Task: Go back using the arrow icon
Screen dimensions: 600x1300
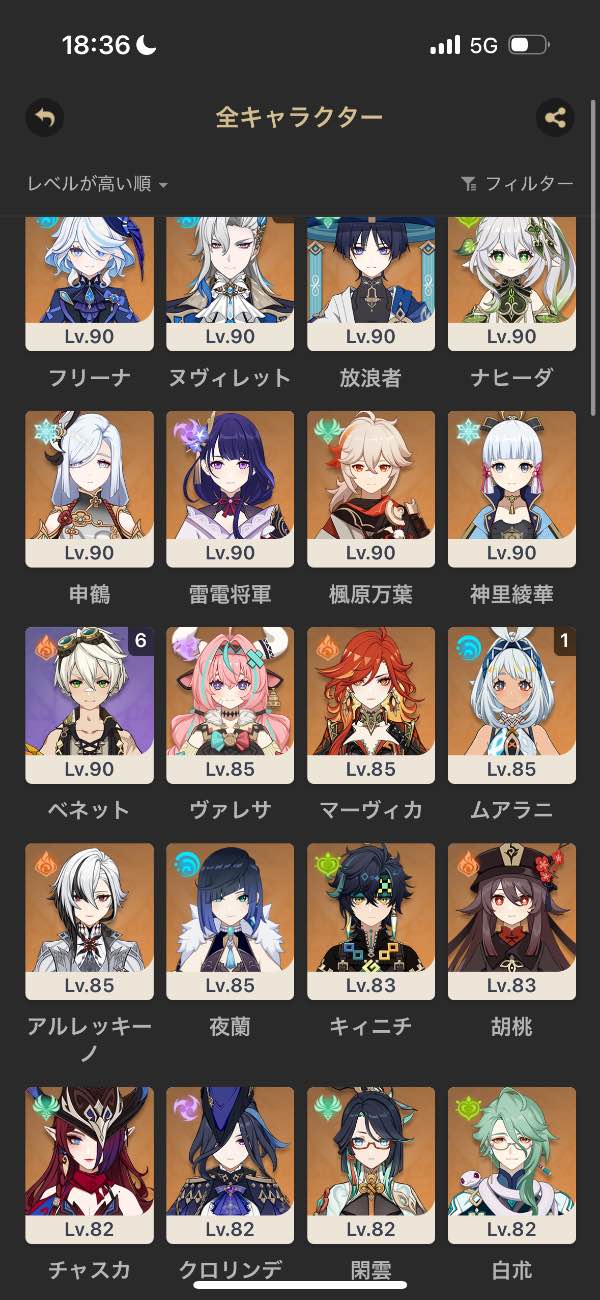Action: click(44, 118)
